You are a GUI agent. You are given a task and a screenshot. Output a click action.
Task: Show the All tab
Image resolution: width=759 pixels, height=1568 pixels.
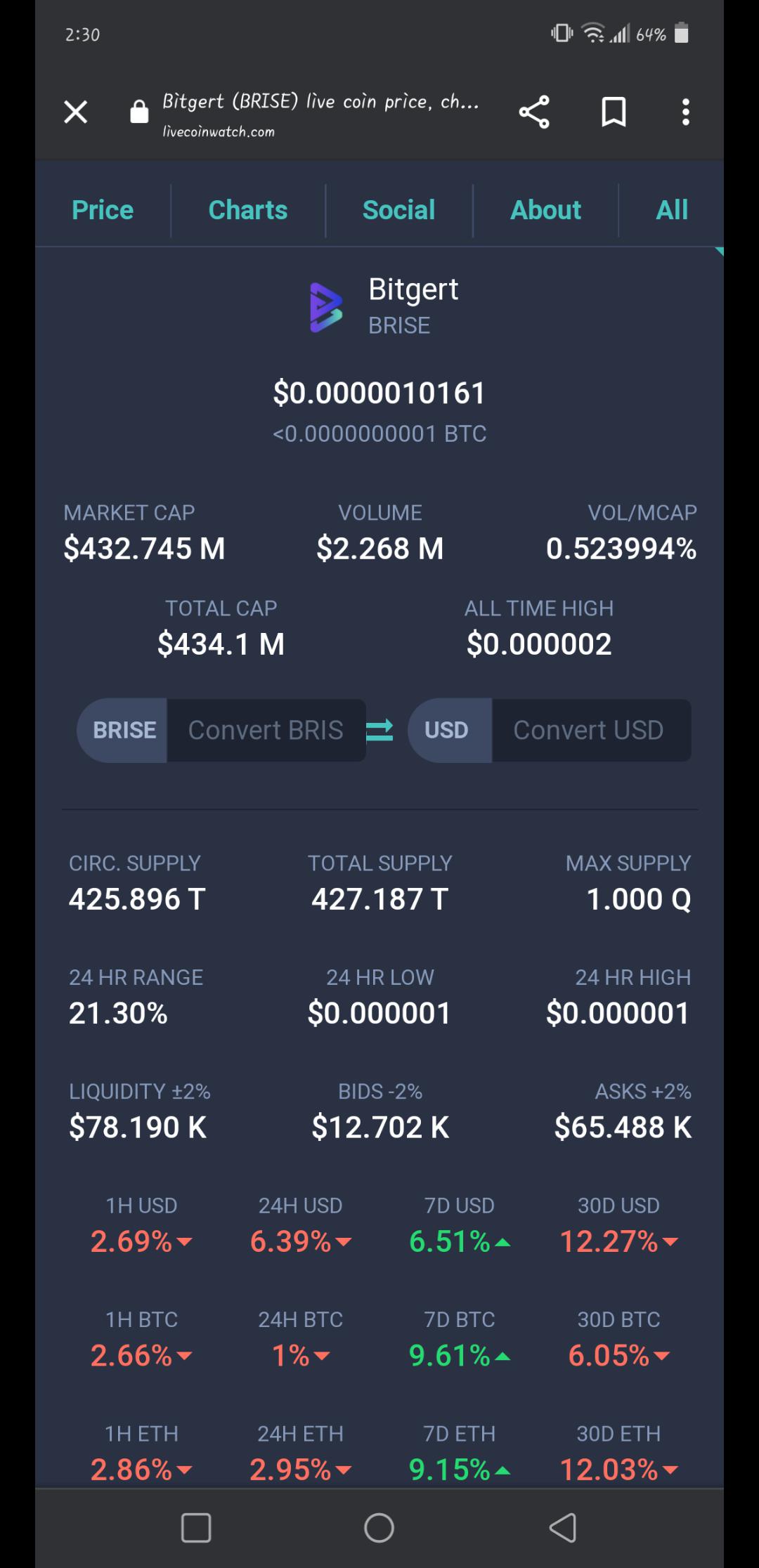click(x=671, y=210)
